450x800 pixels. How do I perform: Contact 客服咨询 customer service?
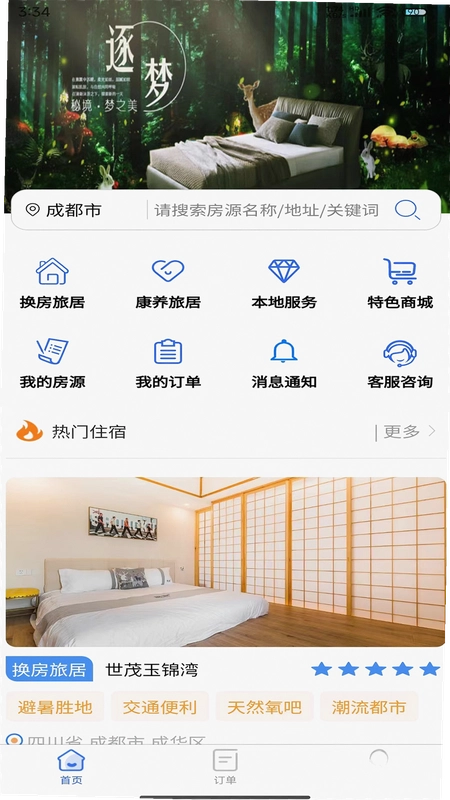pyautogui.click(x=400, y=364)
